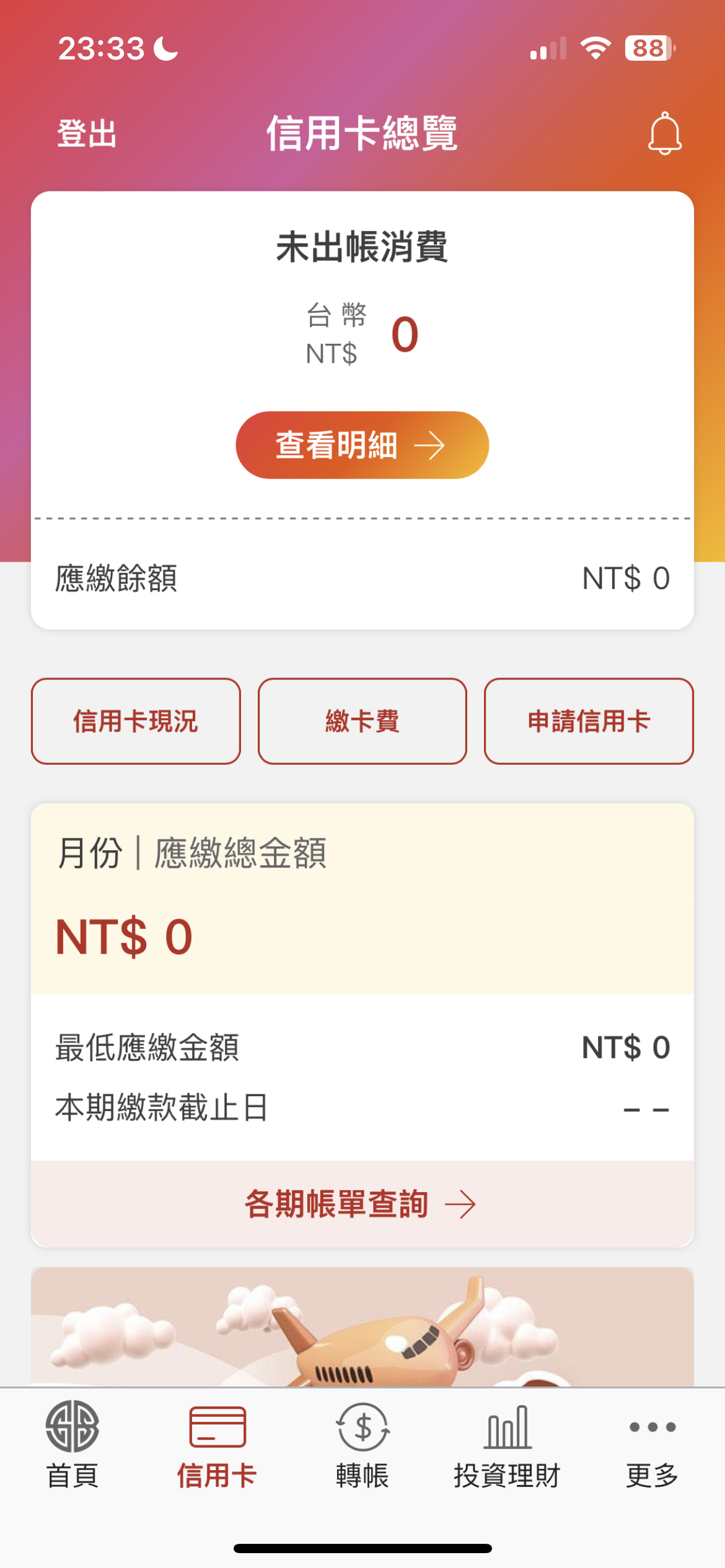Open the notifications bell
The image size is (725, 1568).
tap(664, 133)
